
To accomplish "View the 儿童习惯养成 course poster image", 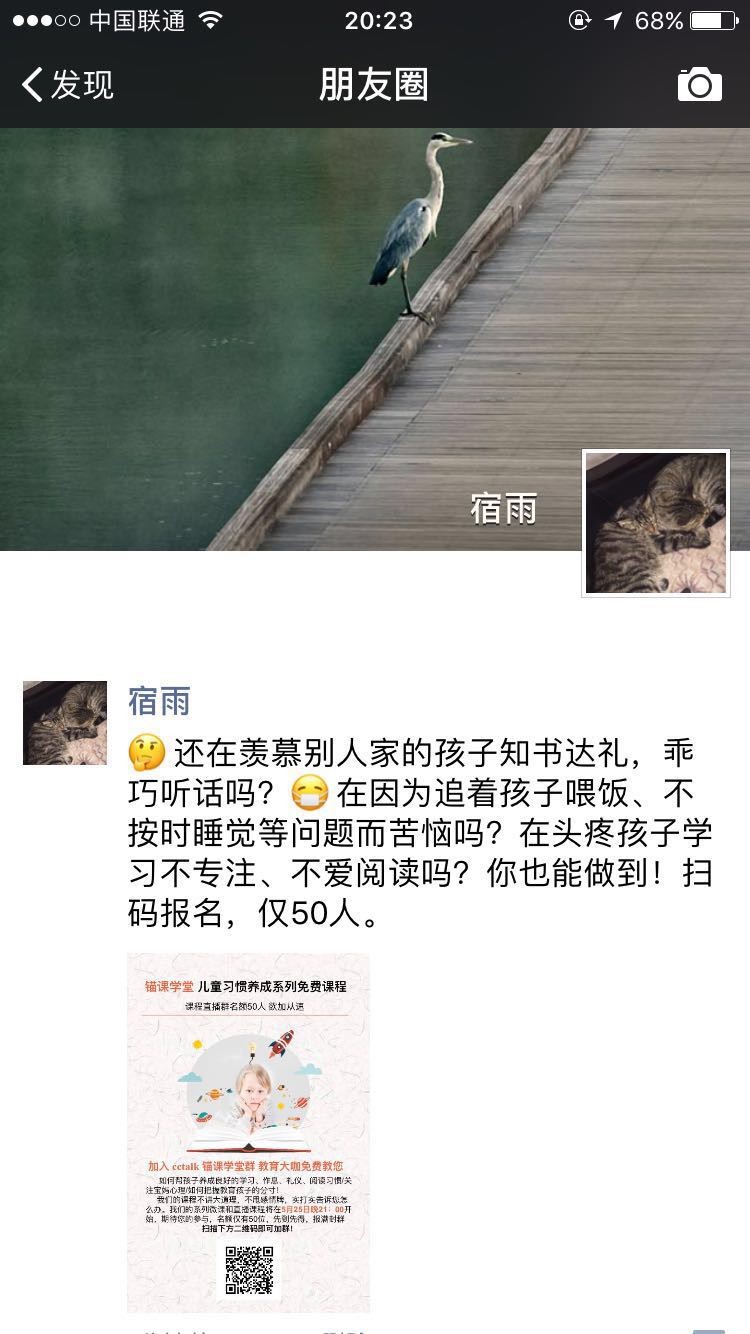I will pos(248,1132).
